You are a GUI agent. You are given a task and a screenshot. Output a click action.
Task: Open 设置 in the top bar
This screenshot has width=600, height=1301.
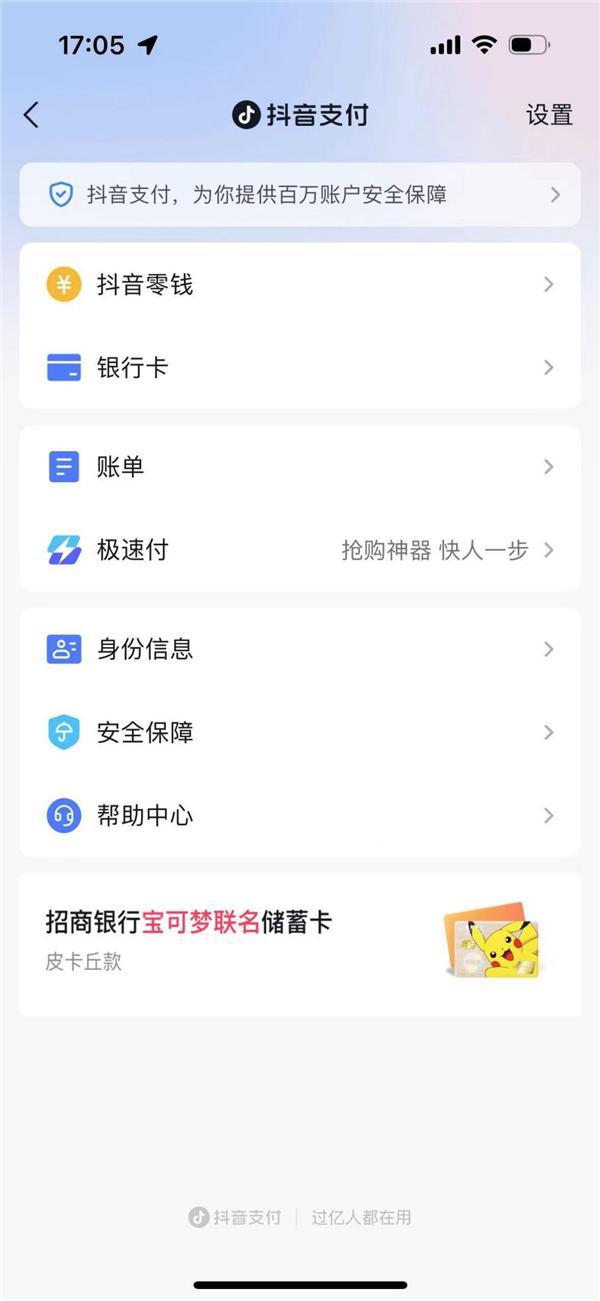point(549,115)
